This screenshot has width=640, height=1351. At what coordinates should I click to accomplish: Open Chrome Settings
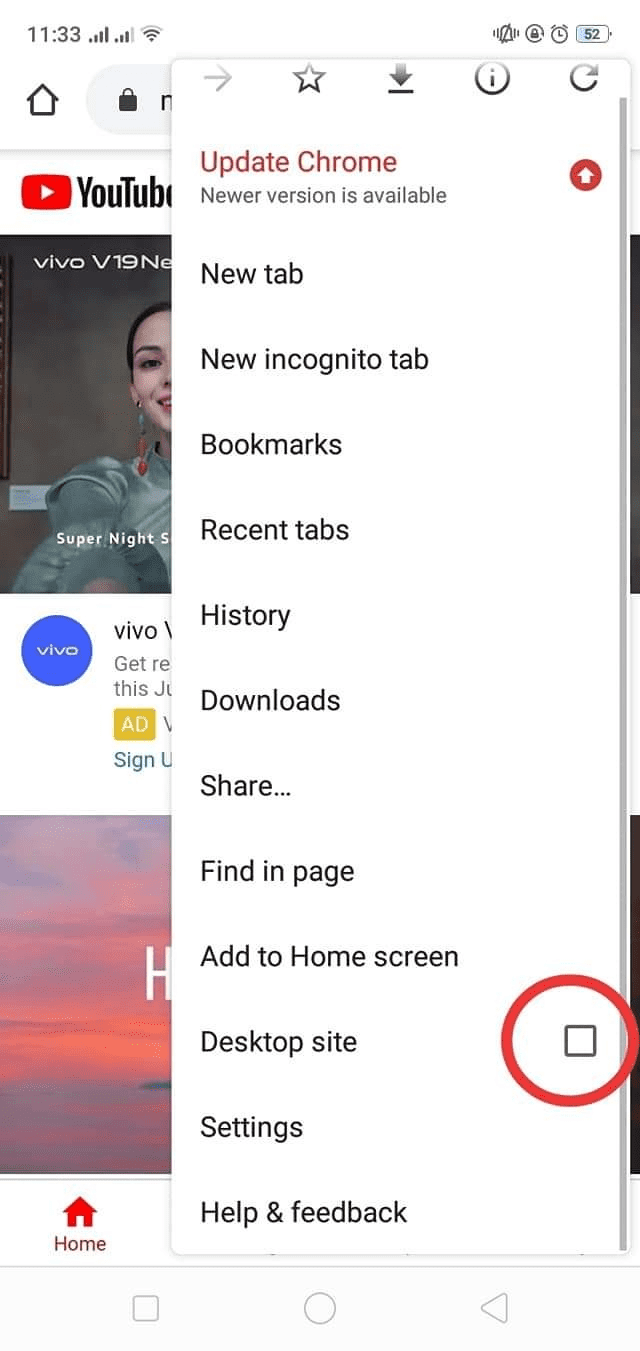click(251, 1127)
